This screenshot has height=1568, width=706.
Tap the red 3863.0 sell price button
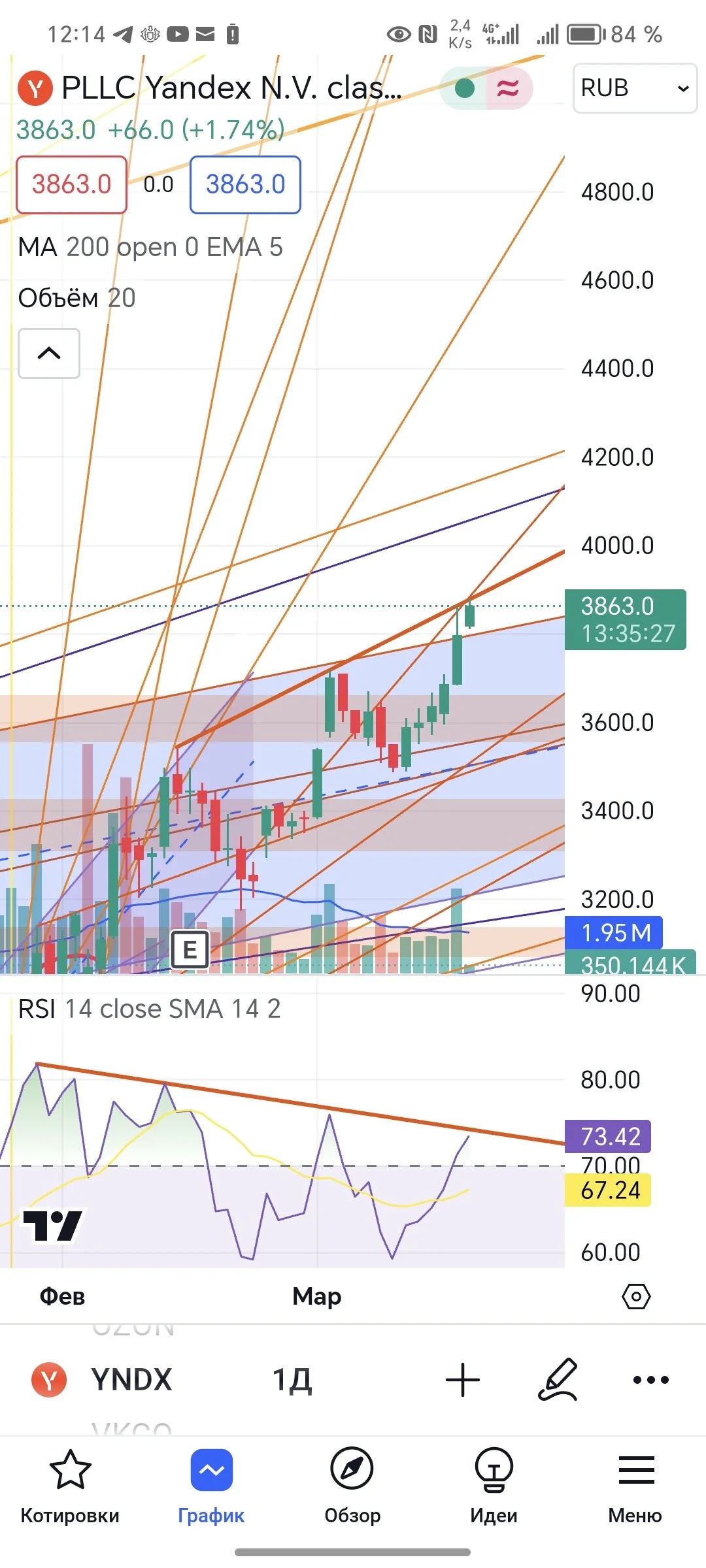click(71, 185)
